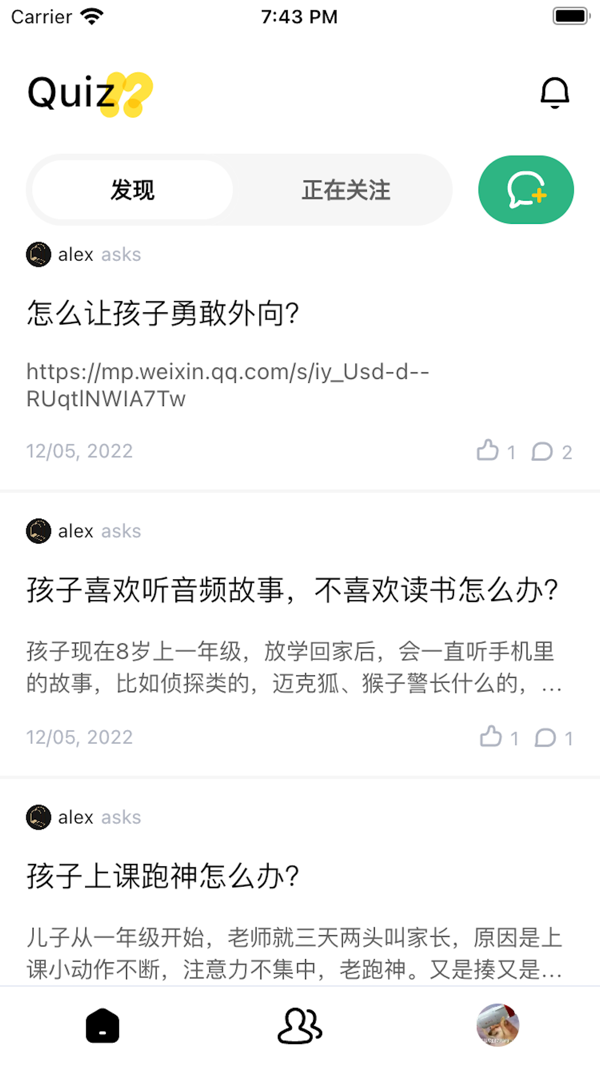Open question 怎么让孩子勇敢外向?

pyautogui.click(x=163, y=314)
